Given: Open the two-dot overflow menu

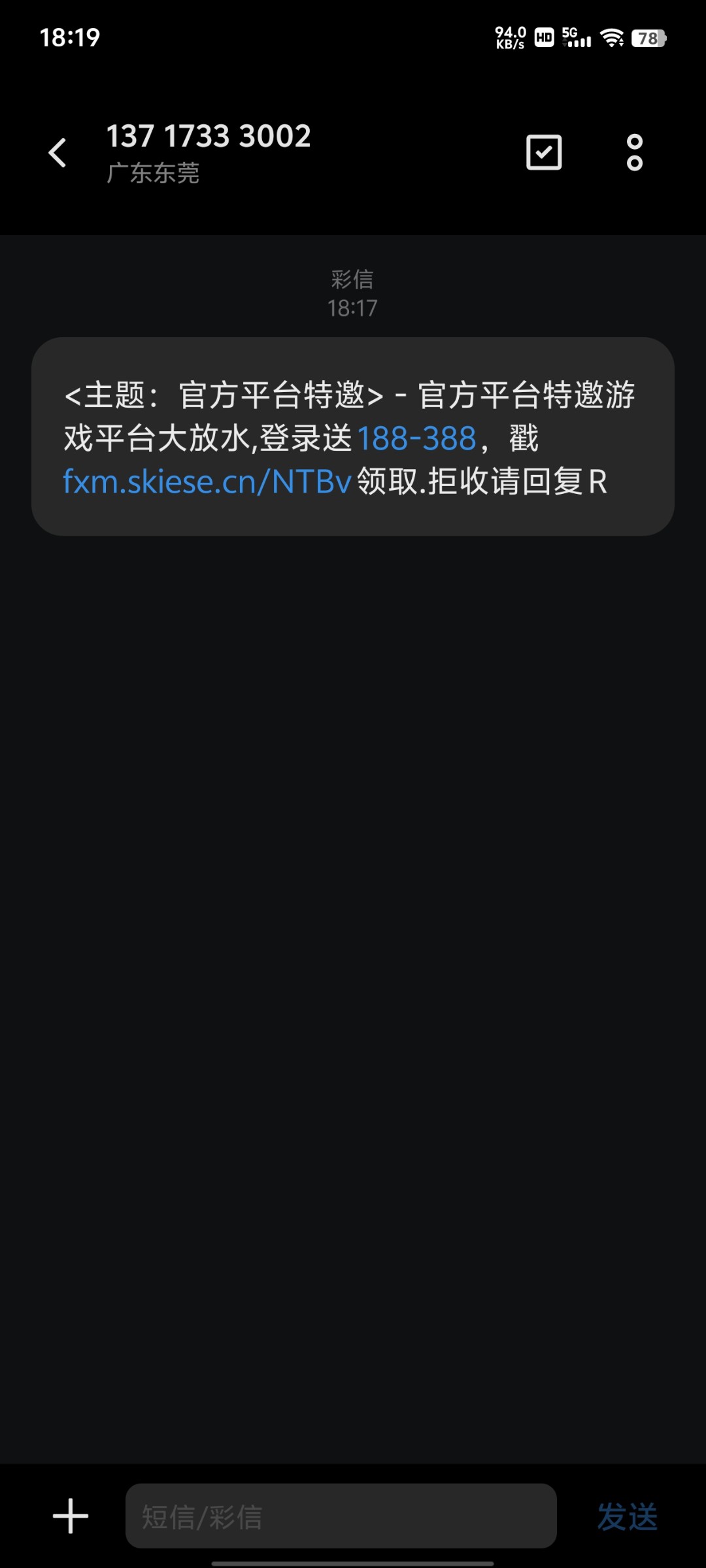Looking at the screenshot, I should click(634, 153).
